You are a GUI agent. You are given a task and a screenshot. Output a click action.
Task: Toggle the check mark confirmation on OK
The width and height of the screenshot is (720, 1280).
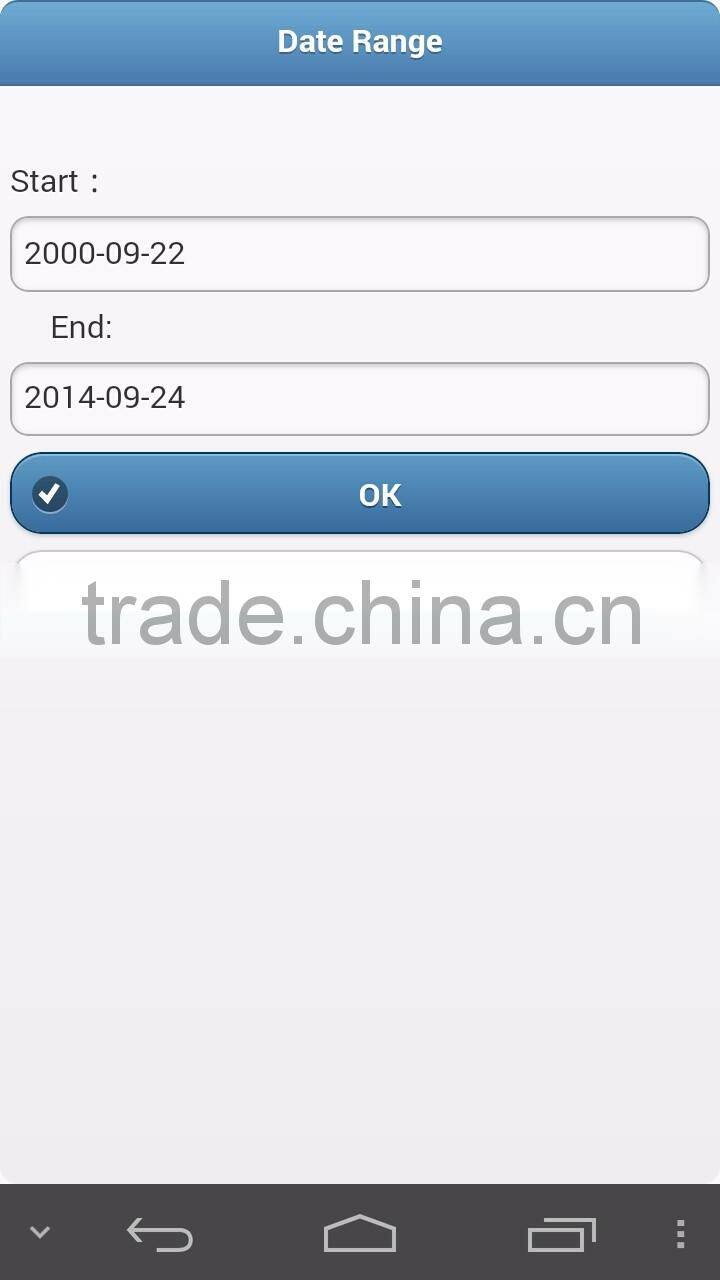(x=49, y=494)
